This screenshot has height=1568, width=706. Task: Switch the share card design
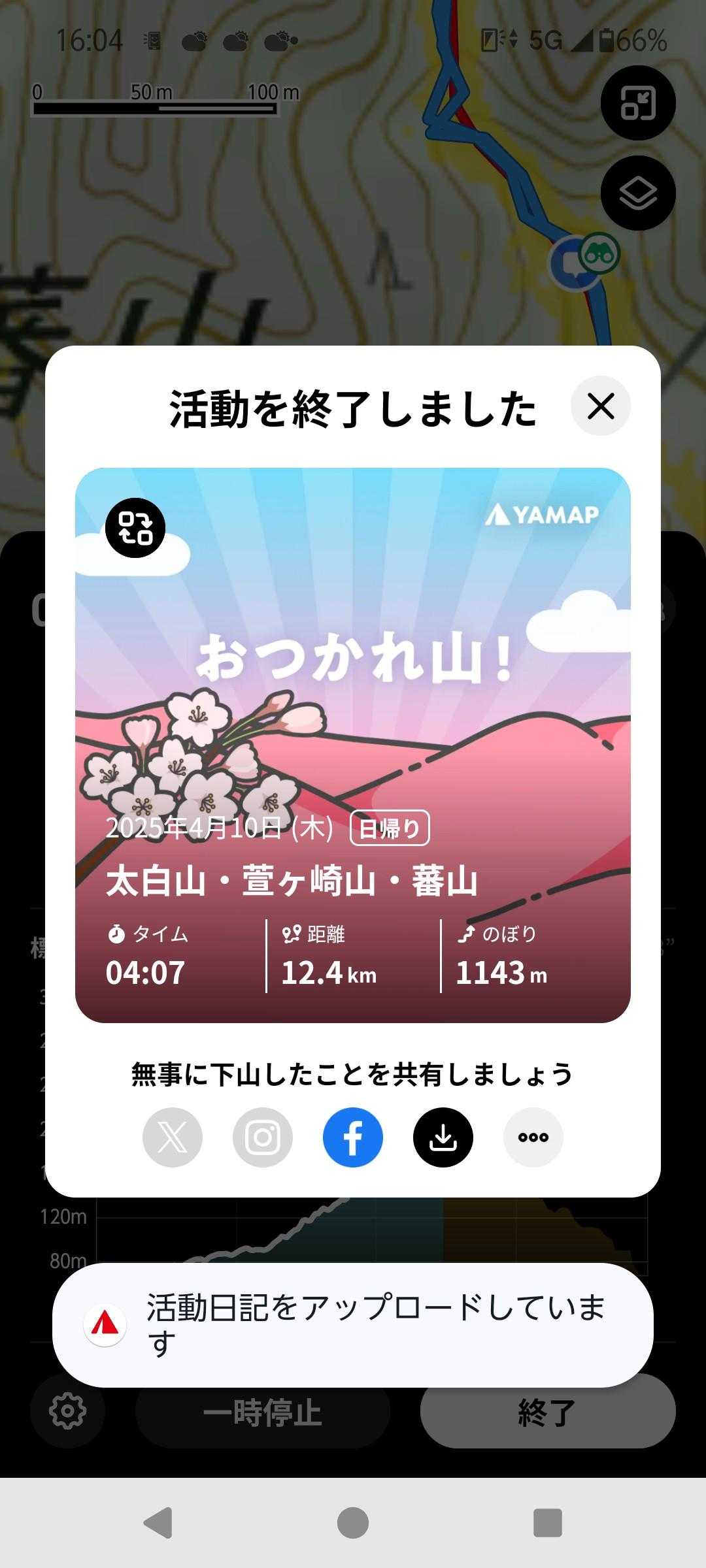pyautogui.click(x=135, y=528)
